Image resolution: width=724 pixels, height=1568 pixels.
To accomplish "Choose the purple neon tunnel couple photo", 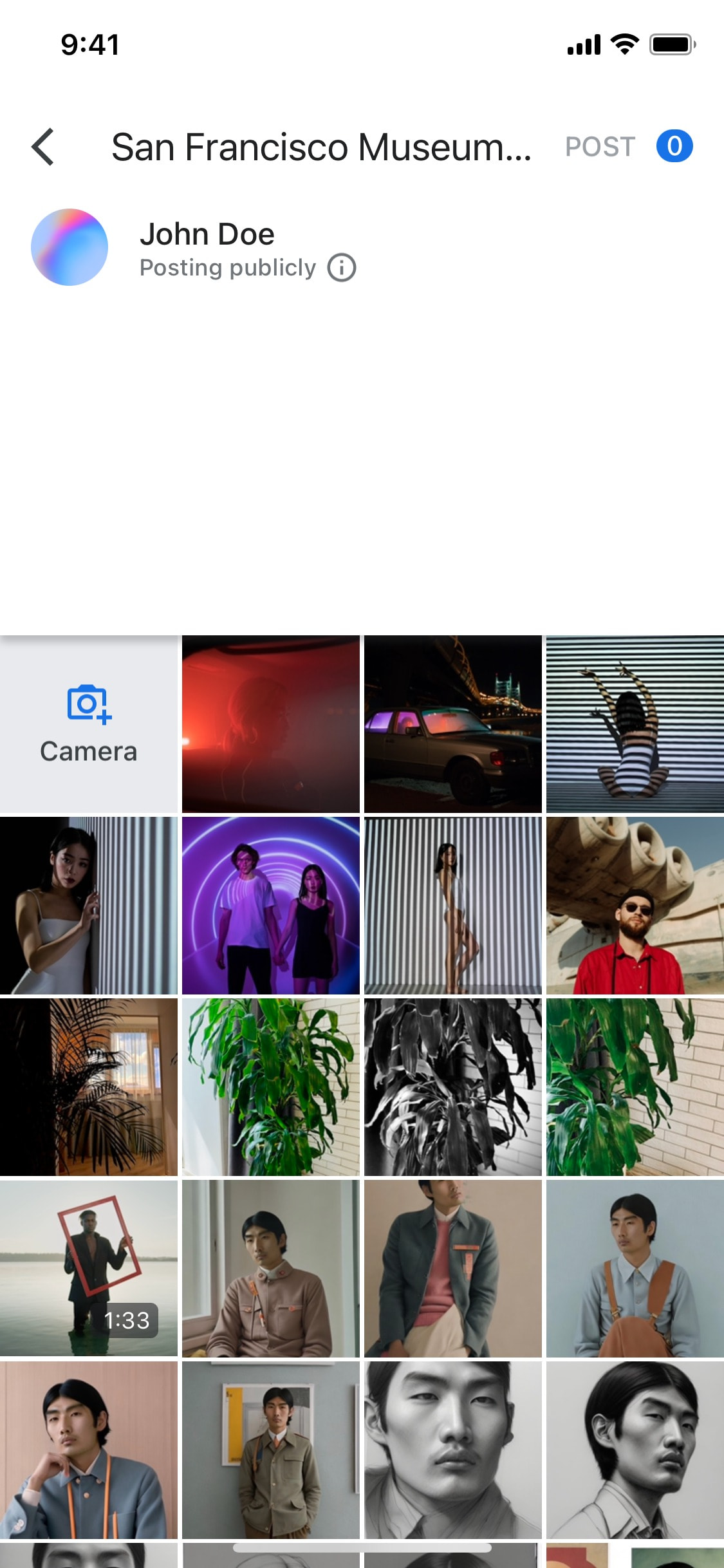I will point(271,906).
